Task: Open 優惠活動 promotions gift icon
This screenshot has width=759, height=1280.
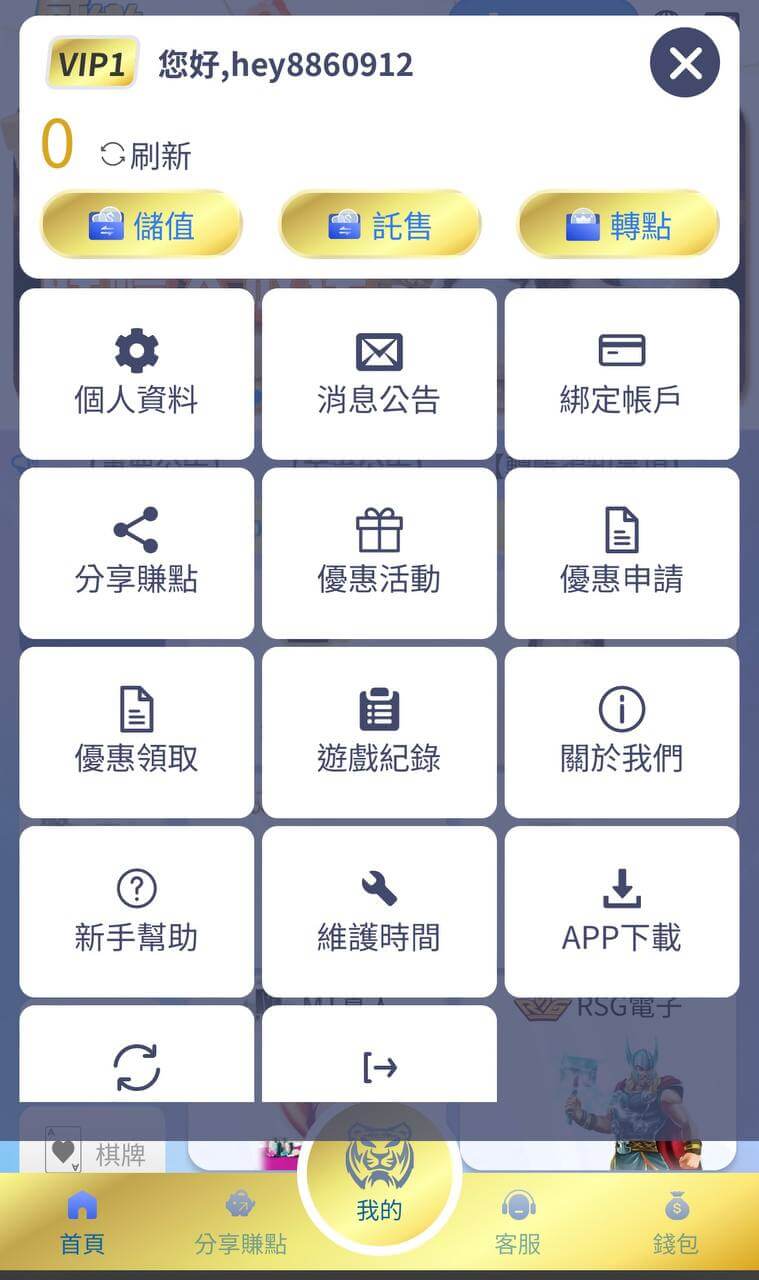Action: tap(379, 552)
